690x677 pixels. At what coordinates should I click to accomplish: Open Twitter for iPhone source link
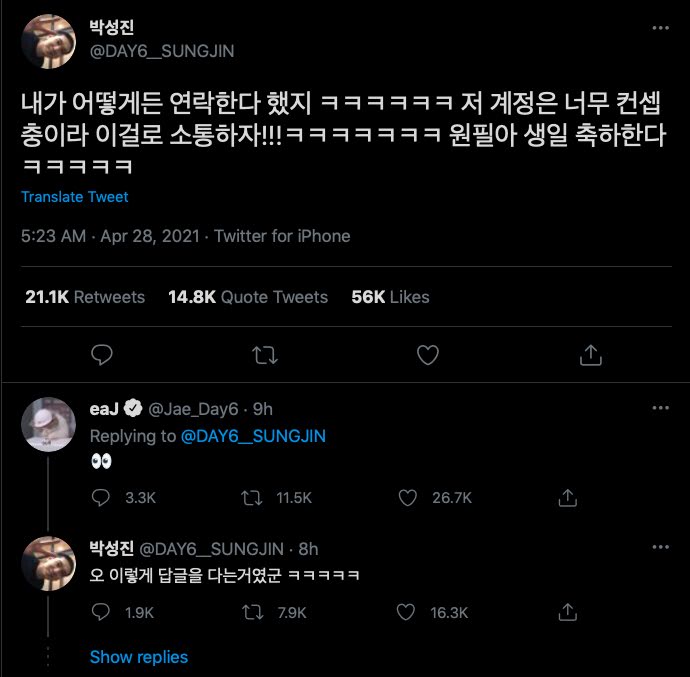point(282,236)
